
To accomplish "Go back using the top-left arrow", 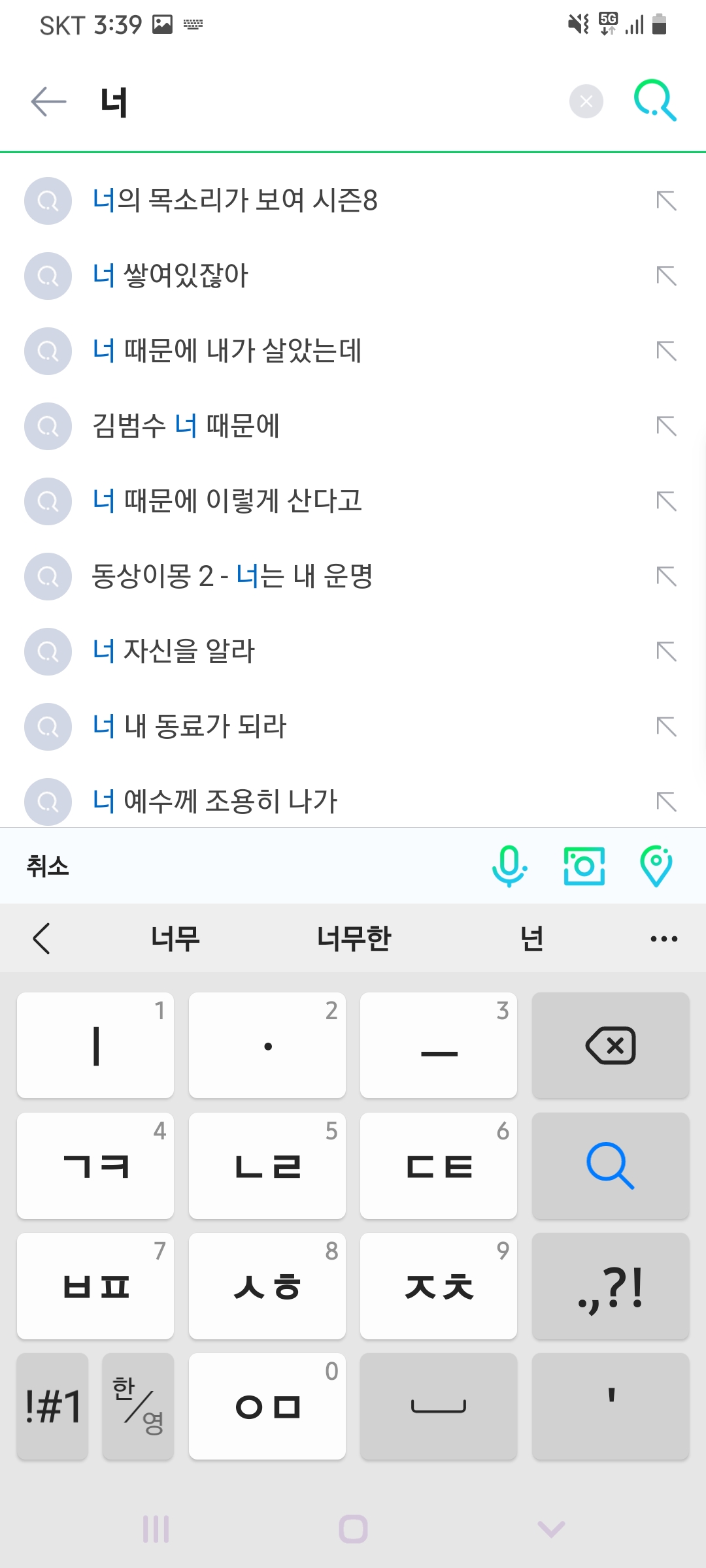I will 48,102.
